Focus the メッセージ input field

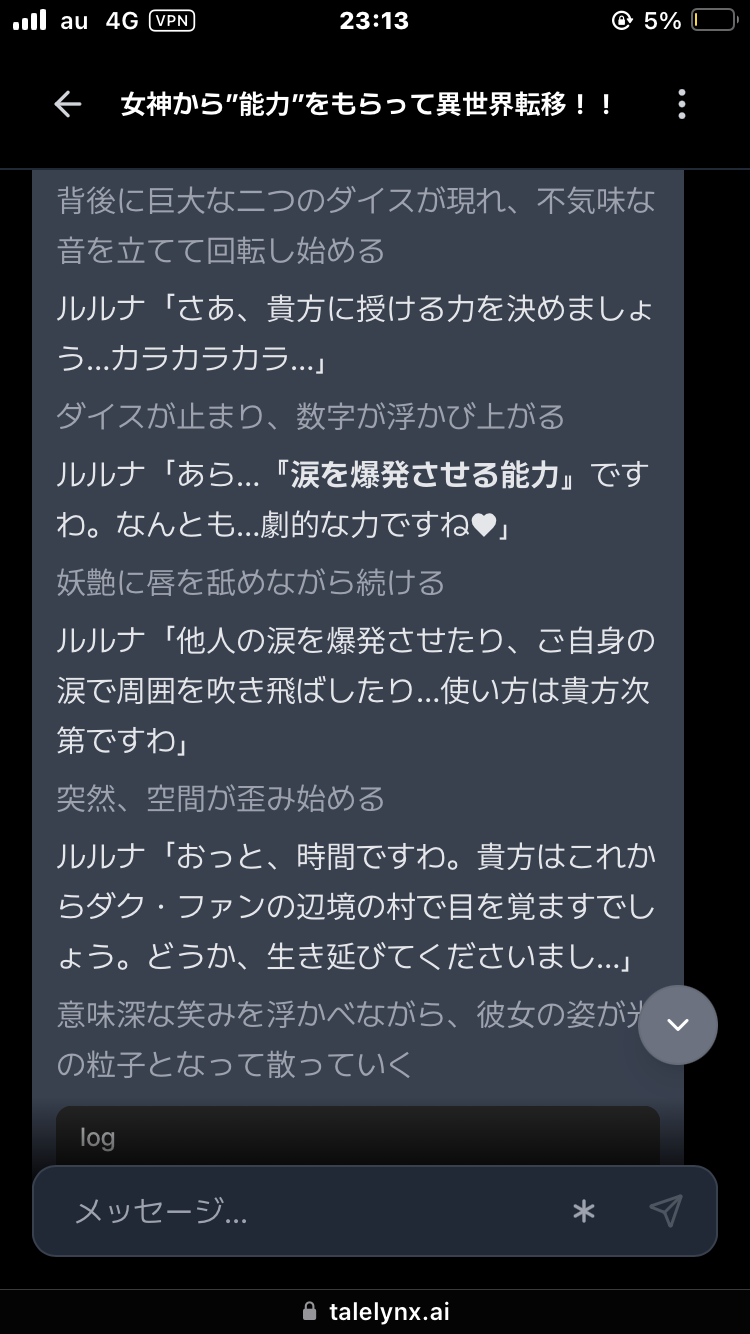(x=310, y=1212)
